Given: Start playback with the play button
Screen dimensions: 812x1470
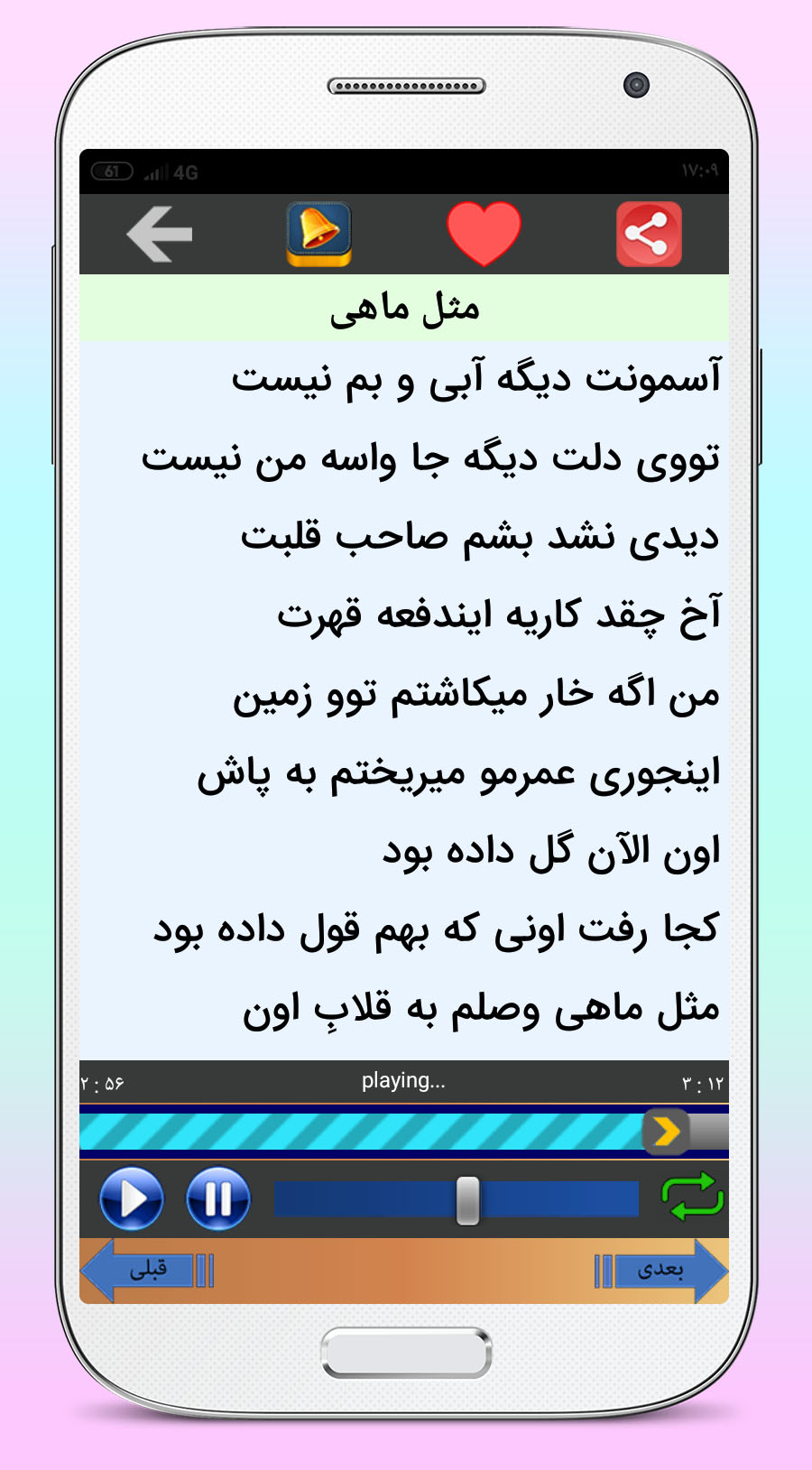Looking at the screenshot, I should coord(132,1198).
